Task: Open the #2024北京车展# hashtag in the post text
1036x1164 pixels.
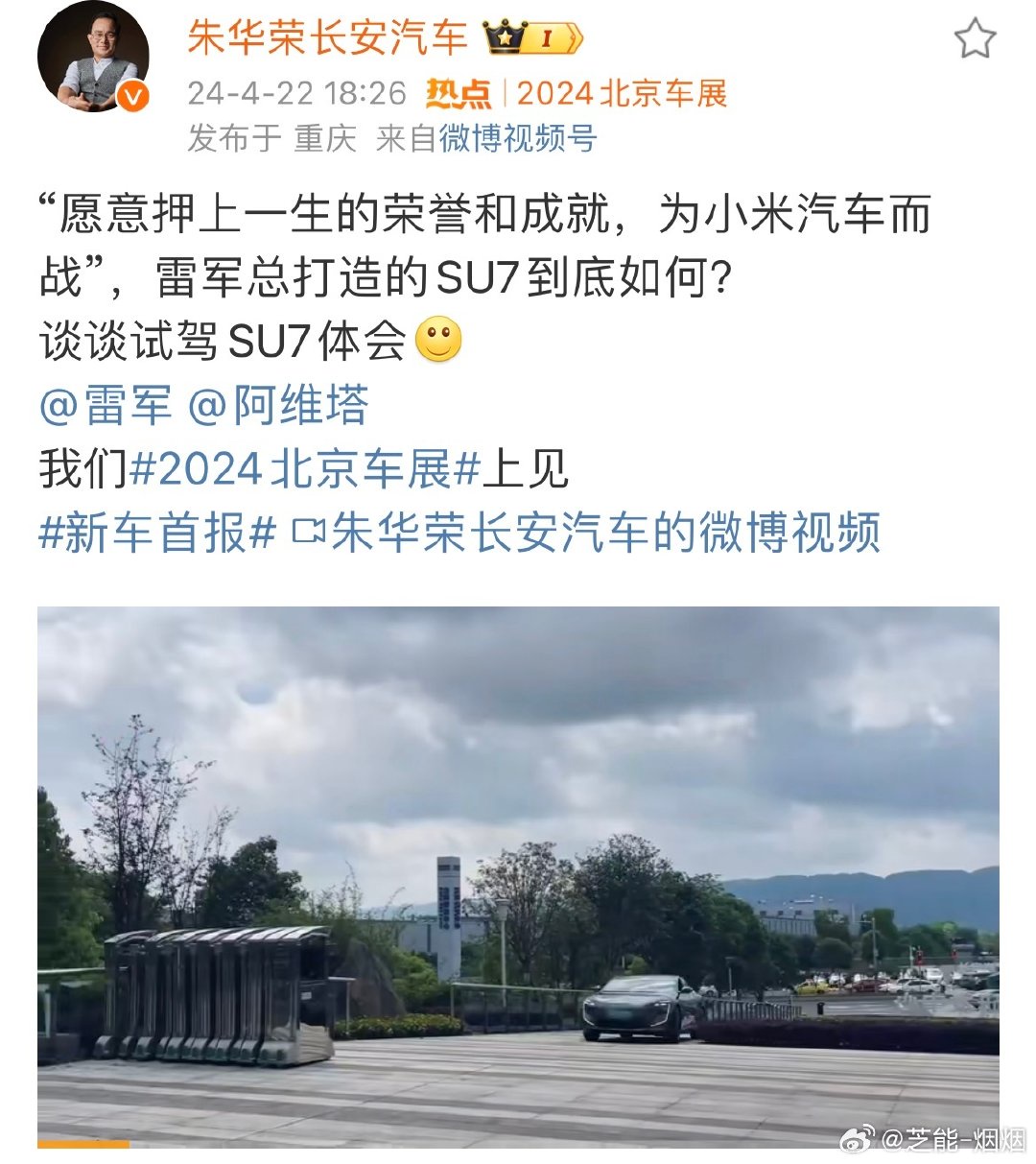Action: point(304,469)
